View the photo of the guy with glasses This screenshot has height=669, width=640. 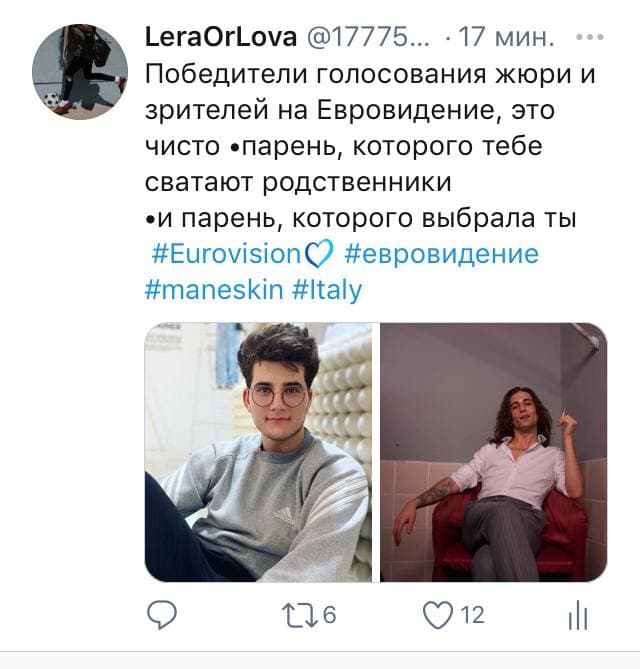point(258,452)
